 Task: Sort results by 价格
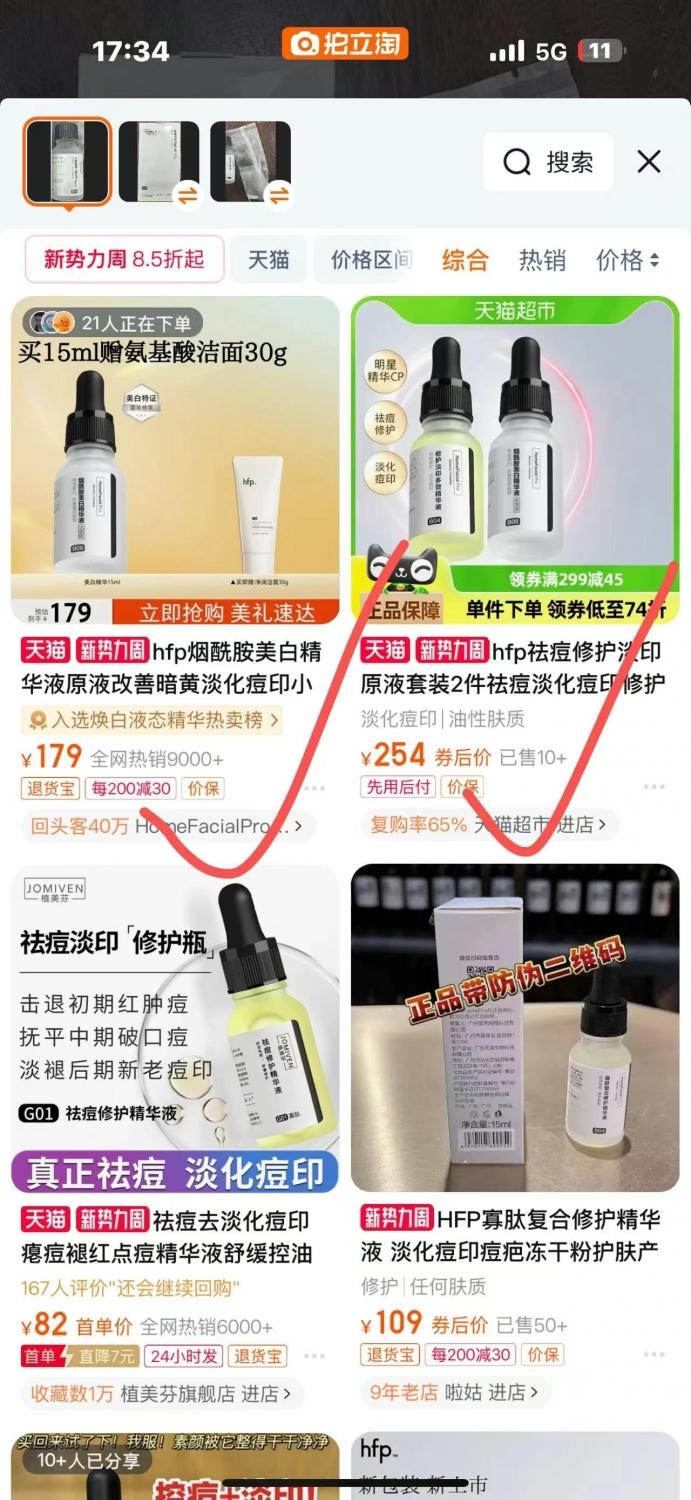click(x=627, y=261)
